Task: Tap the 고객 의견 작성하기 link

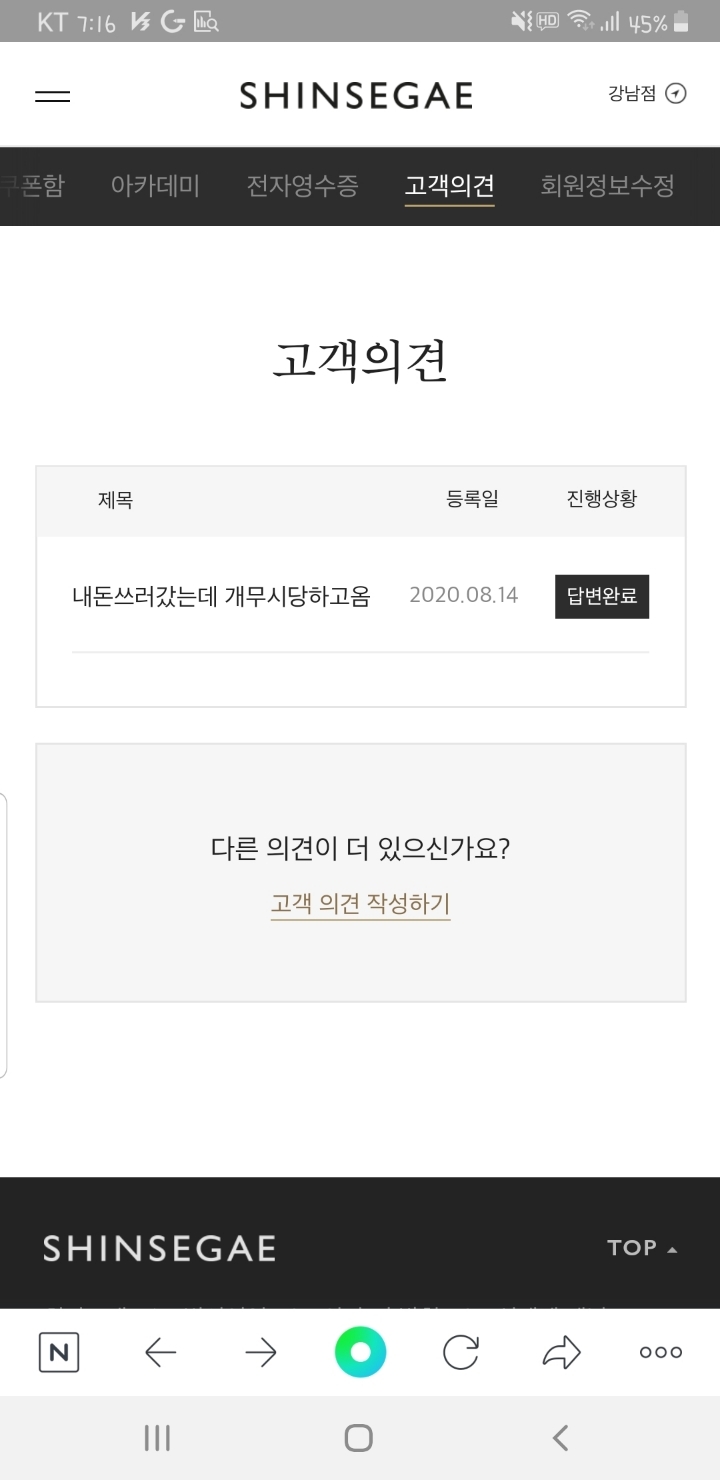Action: (360, 904)
